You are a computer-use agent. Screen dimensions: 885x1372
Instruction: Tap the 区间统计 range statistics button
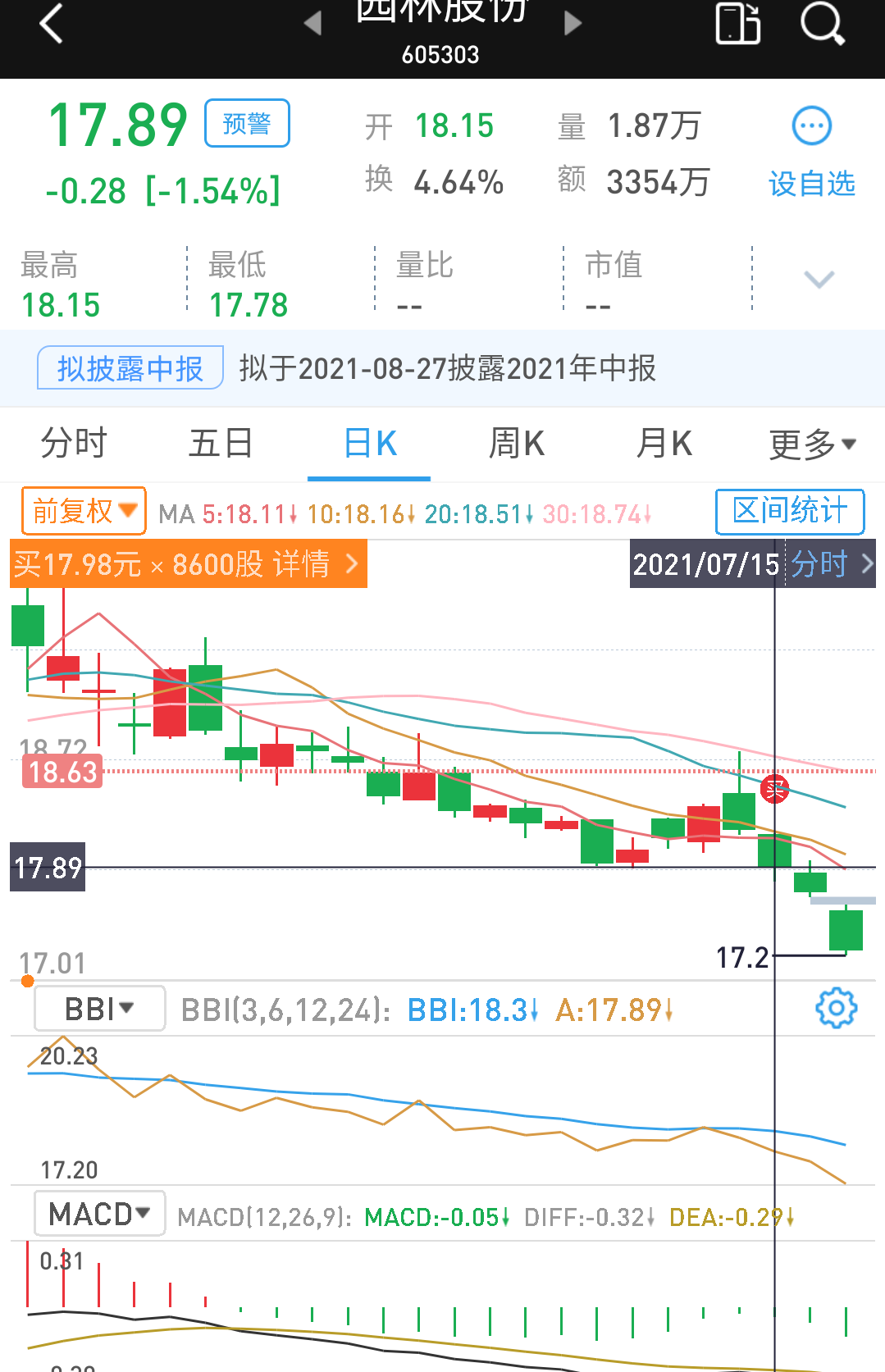point(789,512)
